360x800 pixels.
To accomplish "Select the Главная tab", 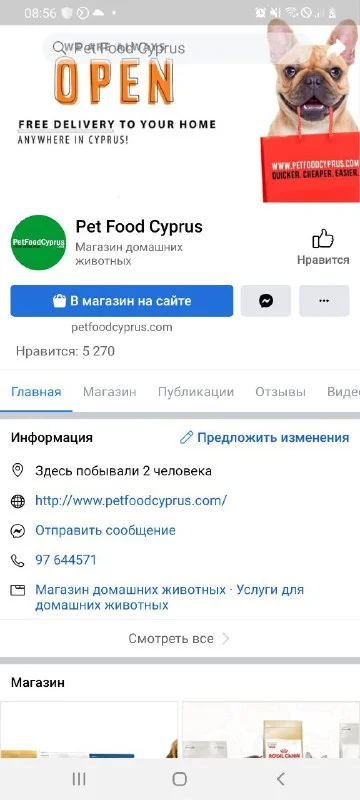I will [x=36, y=392].
